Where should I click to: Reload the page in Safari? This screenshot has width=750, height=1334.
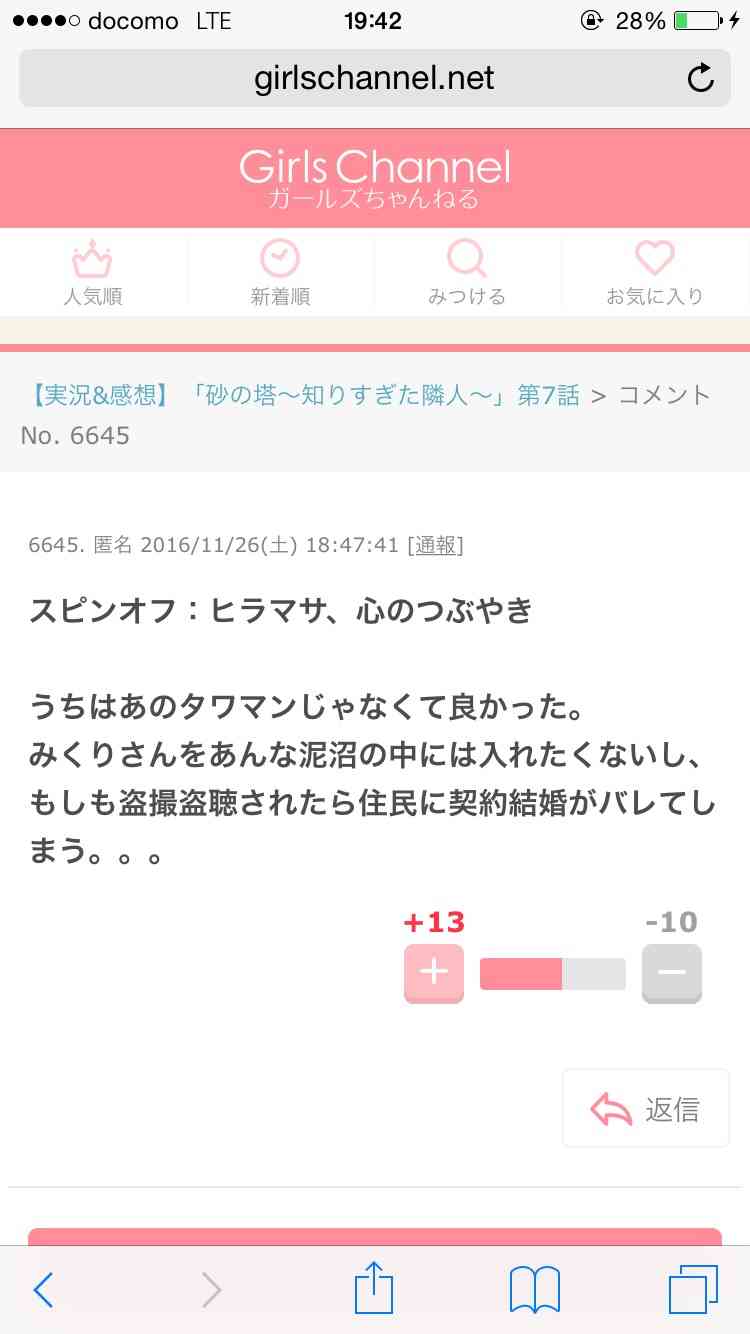click(702, 78)
